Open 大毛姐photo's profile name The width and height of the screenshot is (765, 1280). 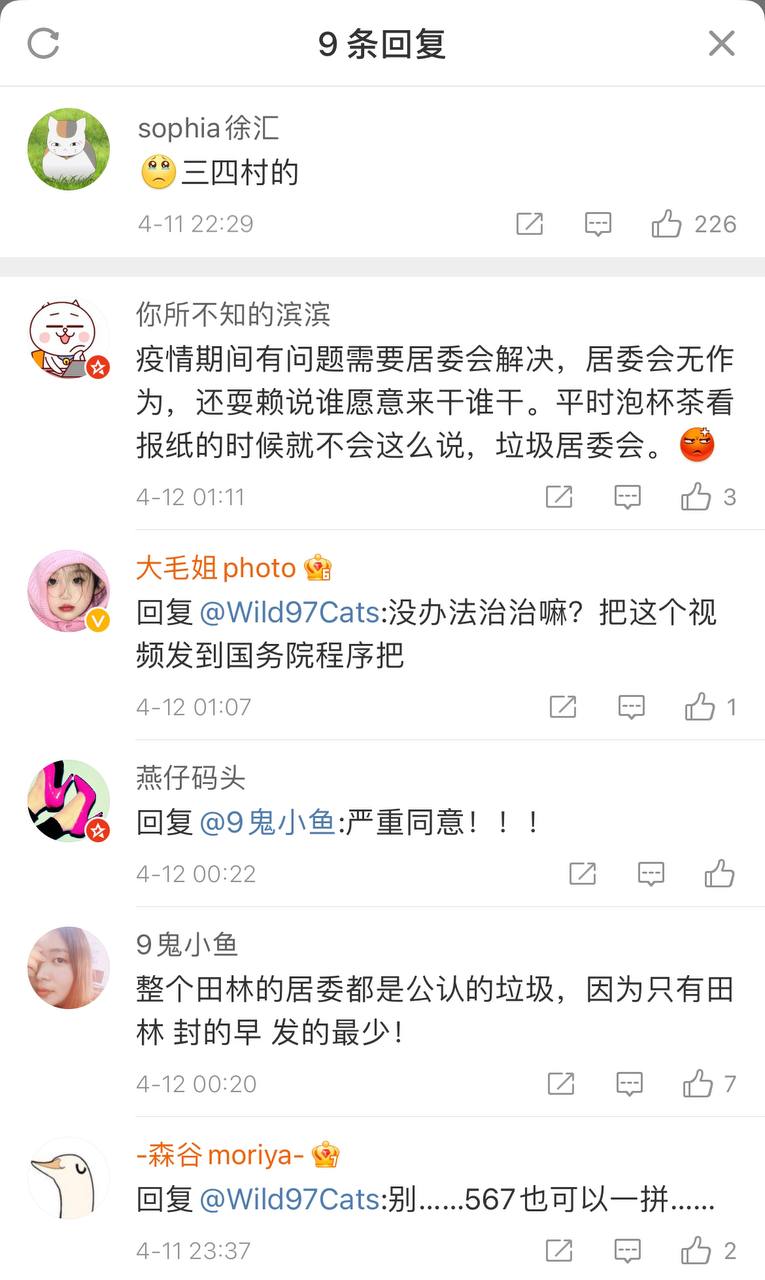(x=216, y=568)
